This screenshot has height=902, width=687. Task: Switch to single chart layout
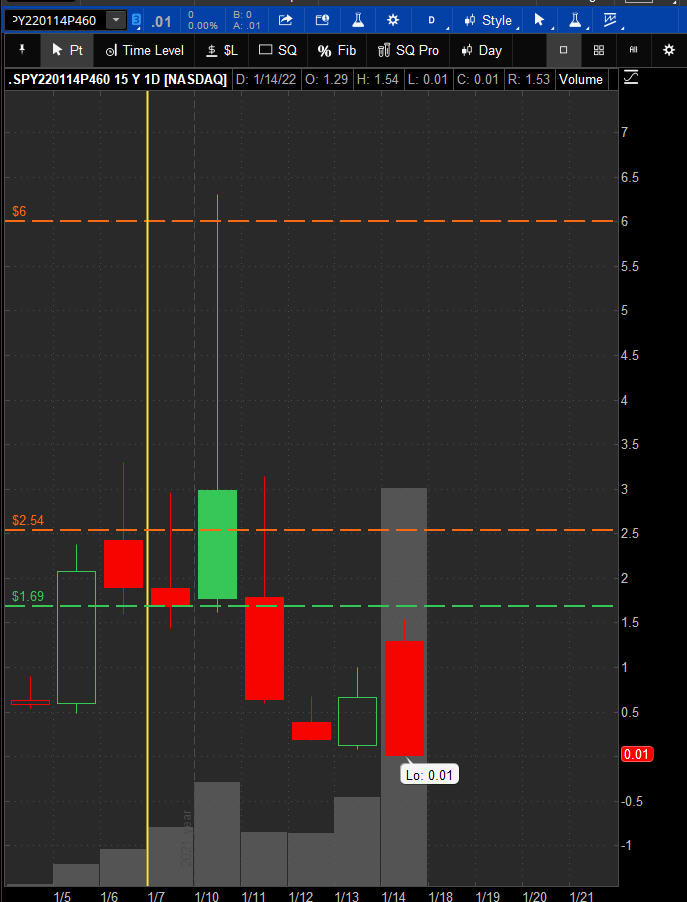[x=563, y=50]
